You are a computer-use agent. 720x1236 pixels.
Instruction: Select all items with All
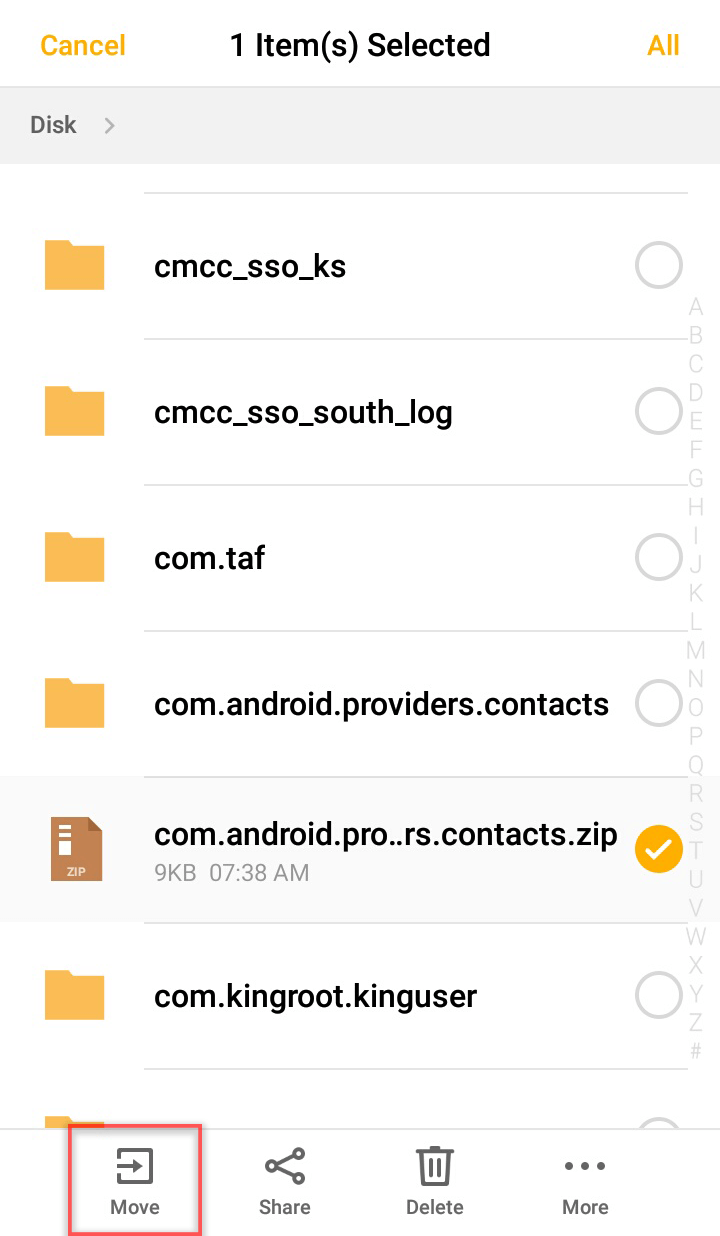[663, 46]
